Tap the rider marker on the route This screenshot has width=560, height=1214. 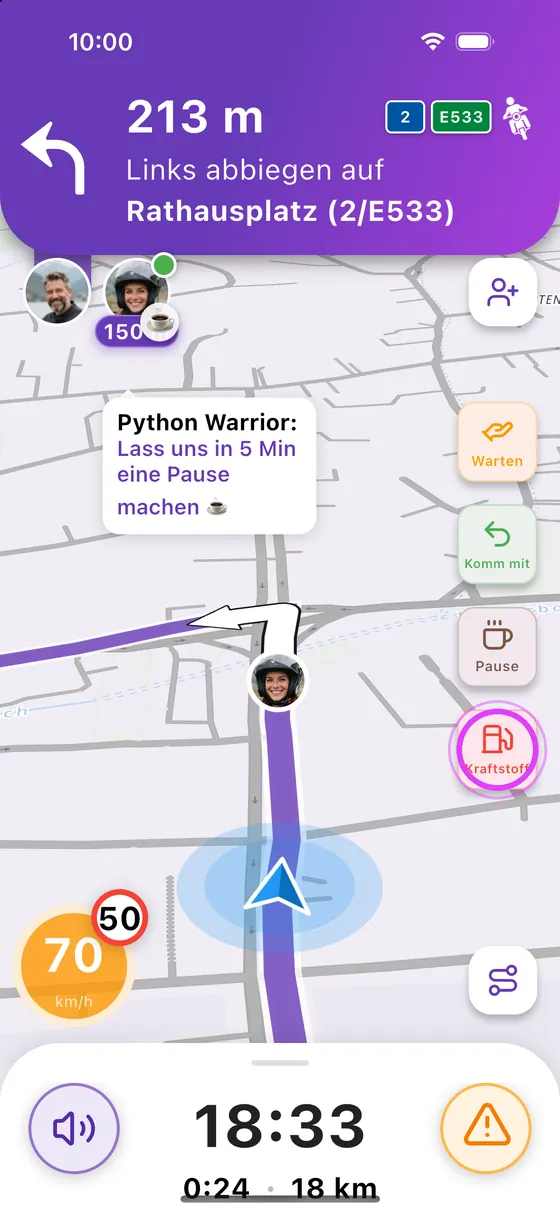tap(278, 683)
